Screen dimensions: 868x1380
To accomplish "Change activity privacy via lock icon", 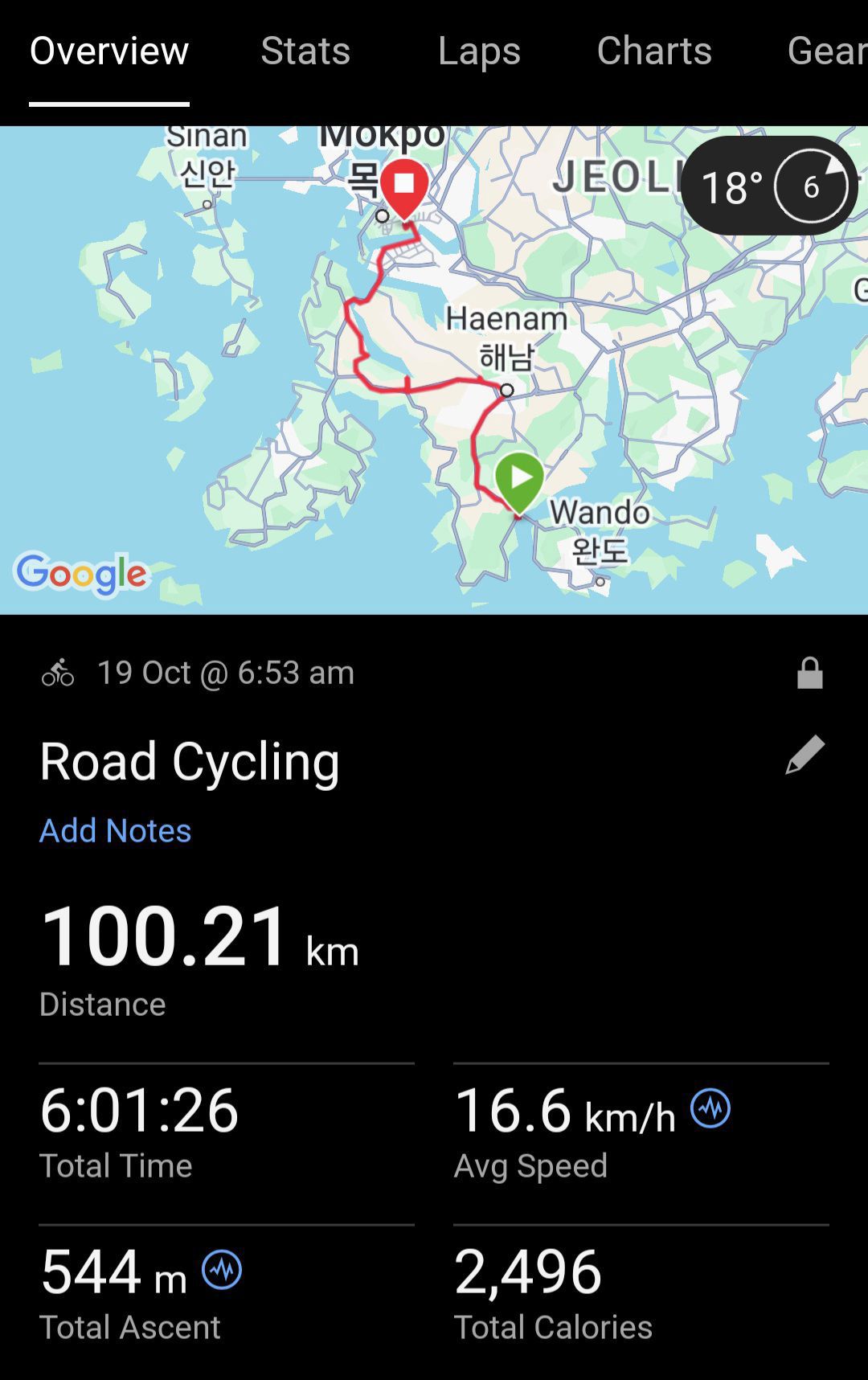I will click(809, 674).
